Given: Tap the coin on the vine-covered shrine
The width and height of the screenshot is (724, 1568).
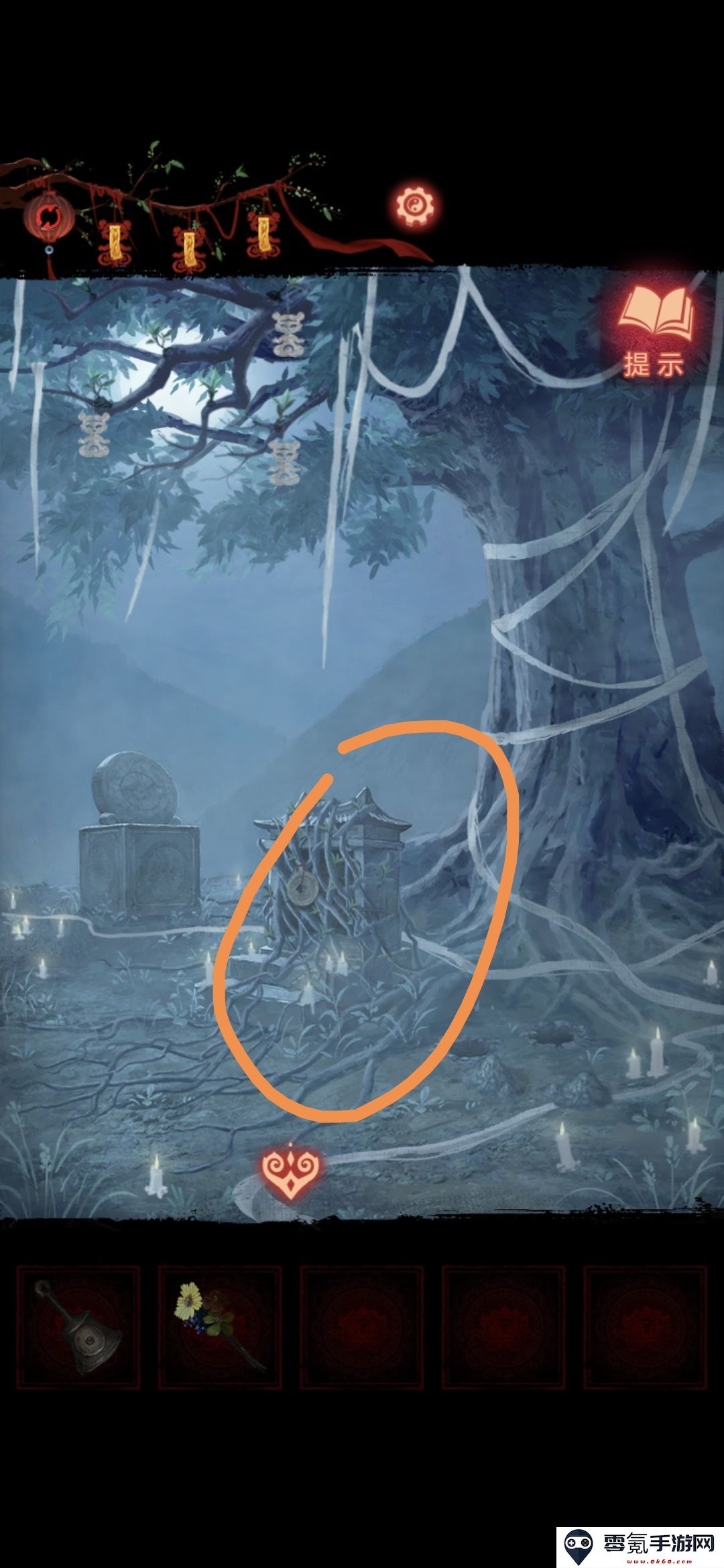Looking at the screenshot, I should (302, 890).
